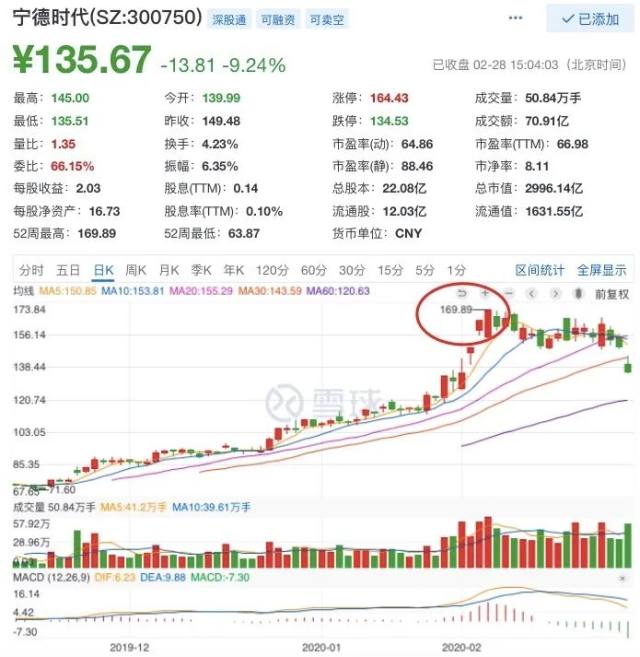Select the 5分 chart interval
640x657 pixels.
(425, 270)
